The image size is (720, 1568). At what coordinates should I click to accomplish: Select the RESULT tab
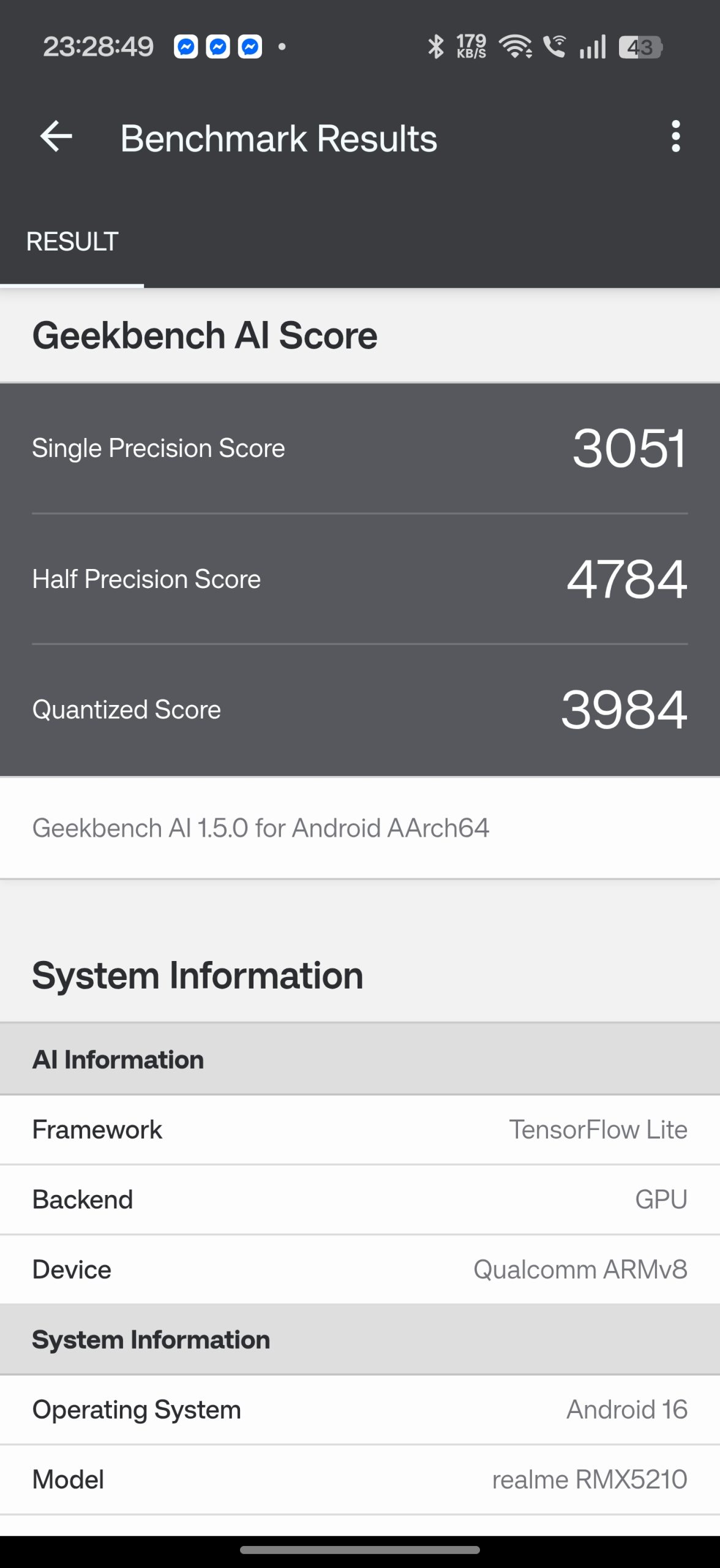(72, 242)
